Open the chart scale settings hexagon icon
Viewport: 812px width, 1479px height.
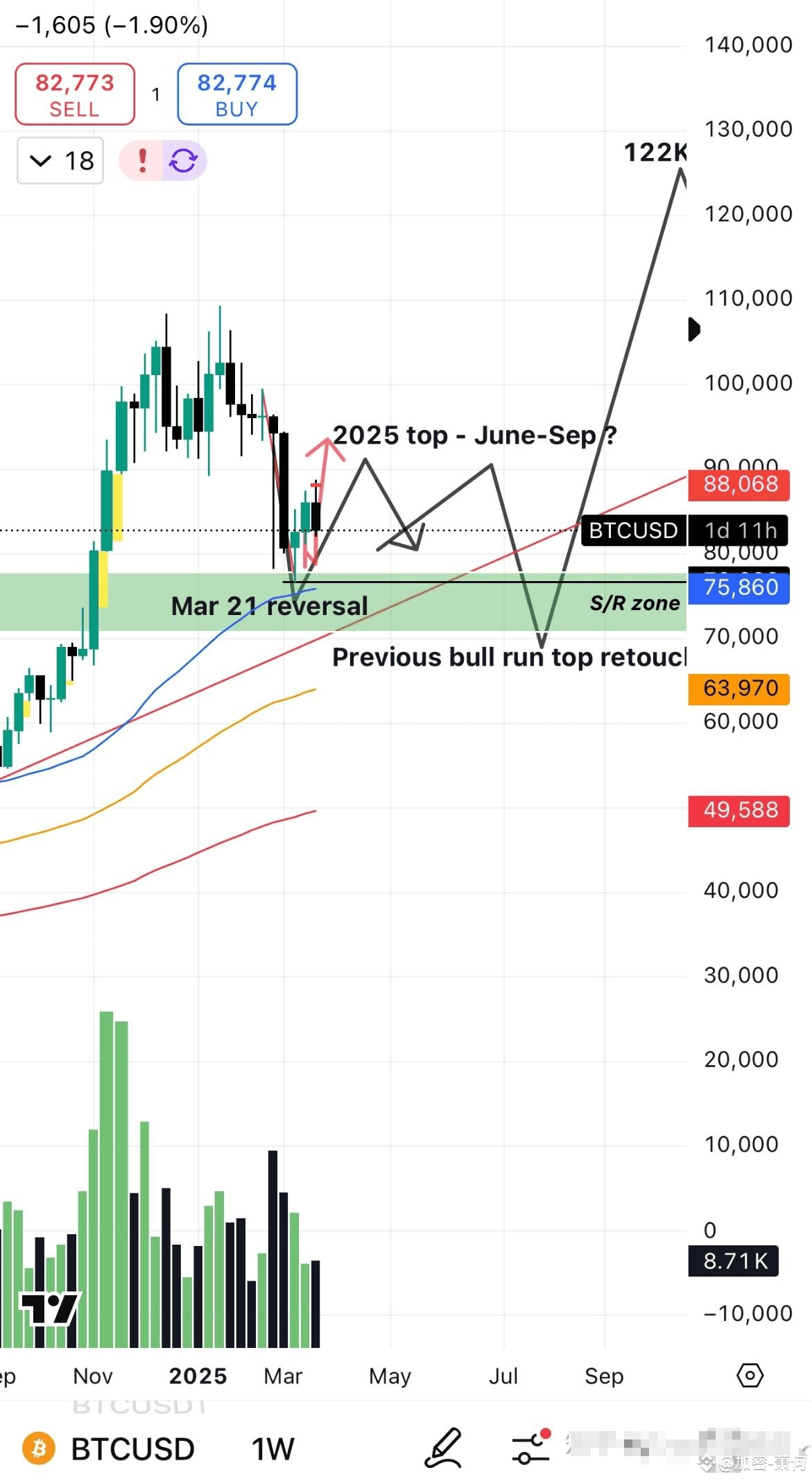point(750,1374)
